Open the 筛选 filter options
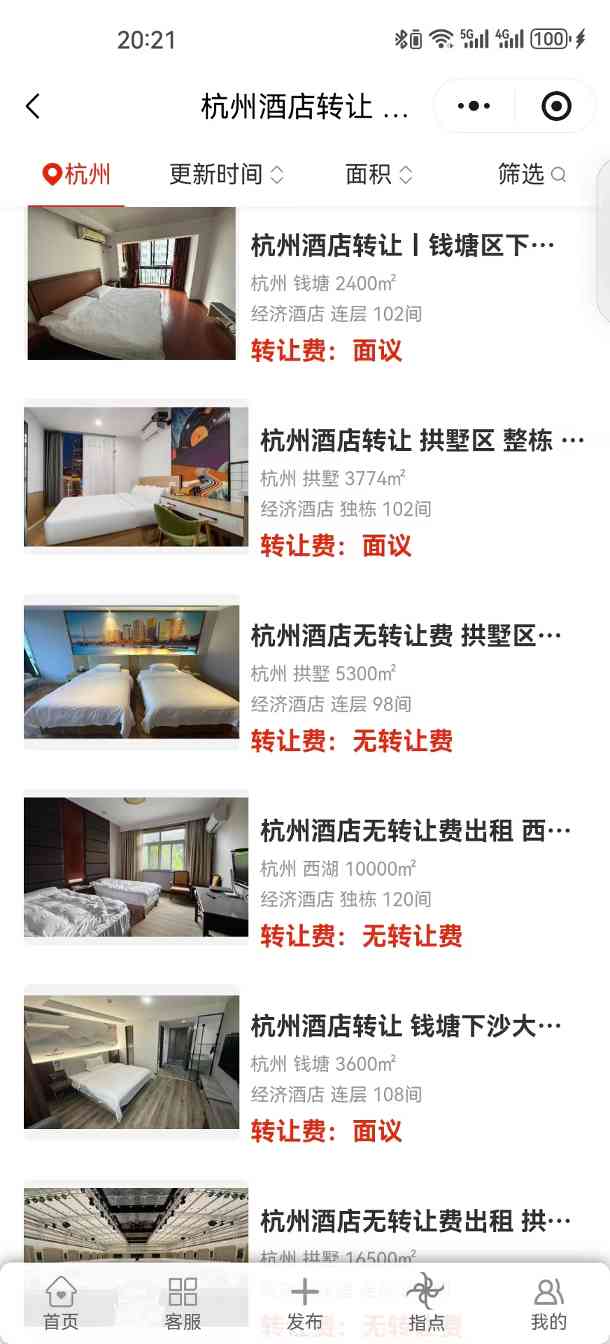The width and height of the screenshot is (610, 1344). [531, 175]
